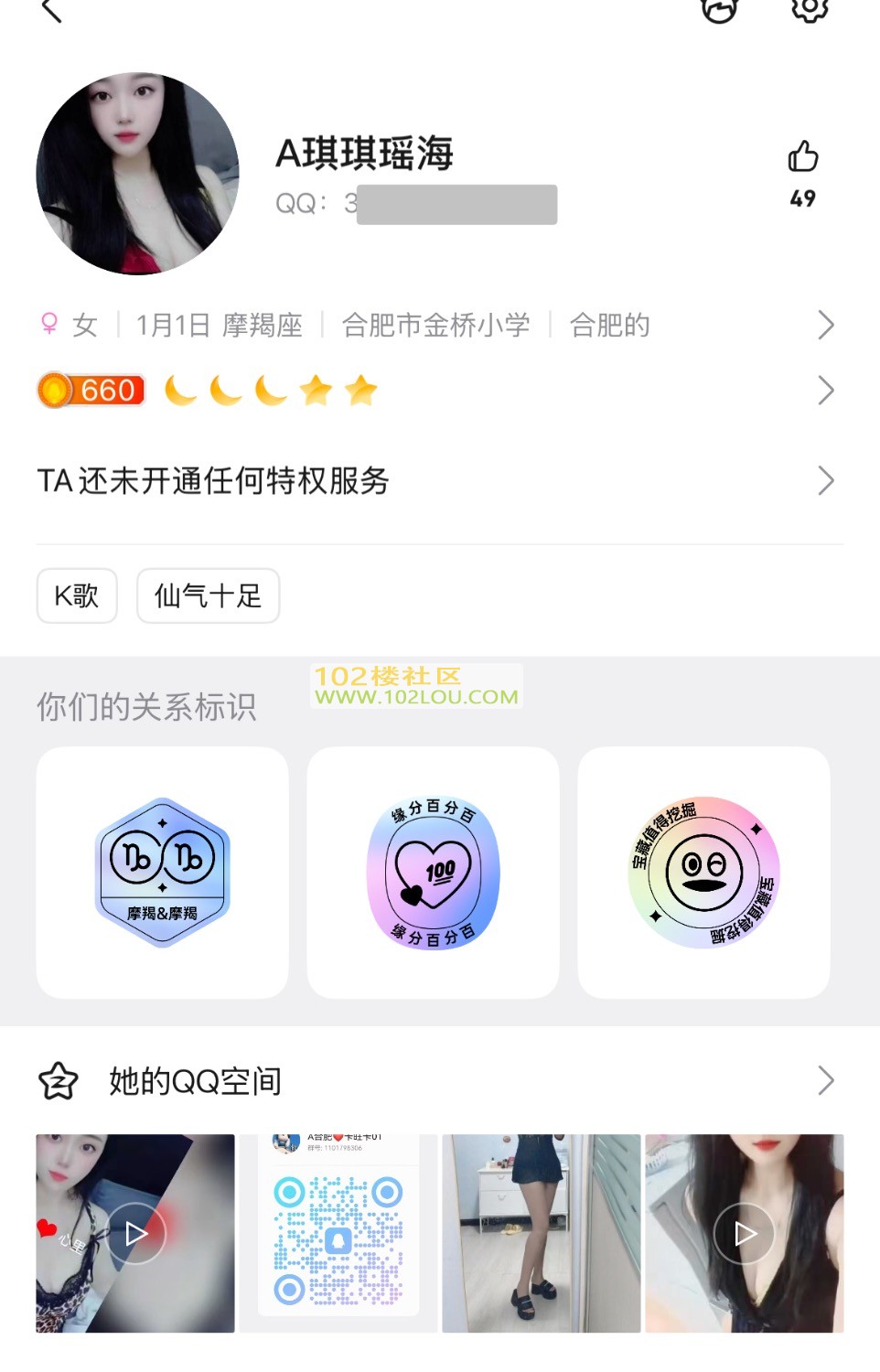Open the QR code photo in QQ空间

pos(338,1233)
